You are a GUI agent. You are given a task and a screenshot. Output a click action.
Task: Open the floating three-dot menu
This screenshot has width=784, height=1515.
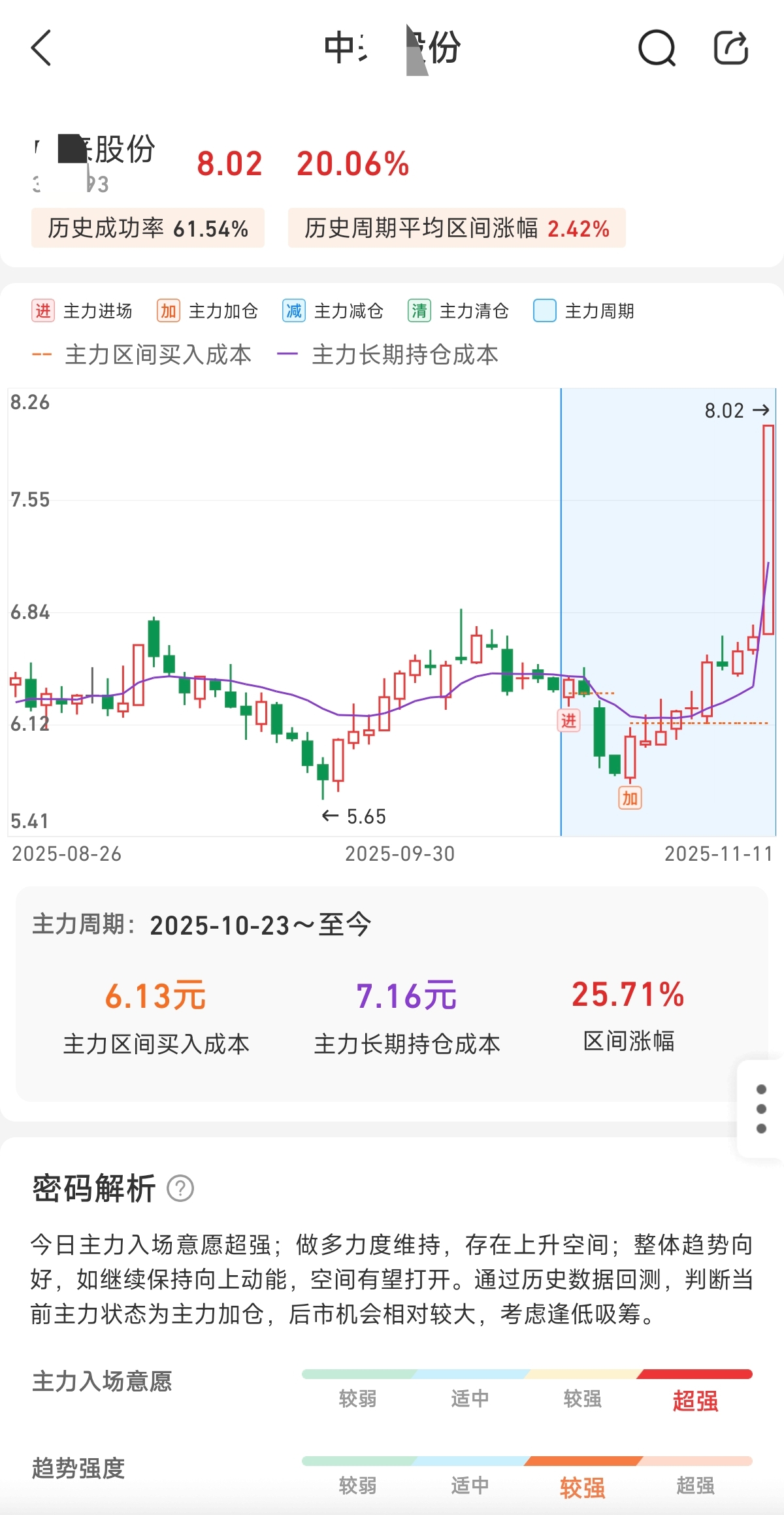click(x=760, y=1108)
